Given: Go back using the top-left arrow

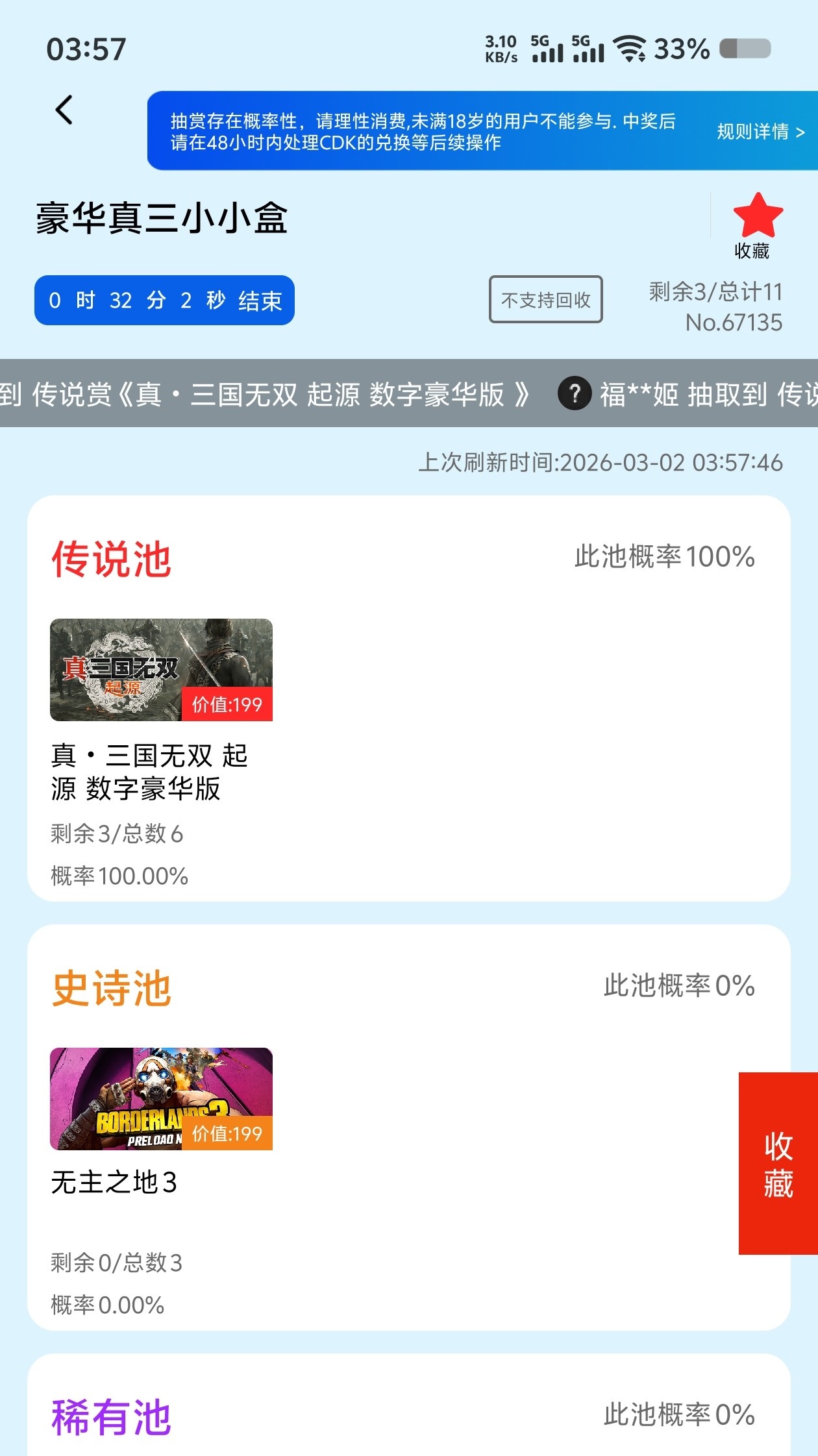Looking at the screenshot, I should 64,110.
